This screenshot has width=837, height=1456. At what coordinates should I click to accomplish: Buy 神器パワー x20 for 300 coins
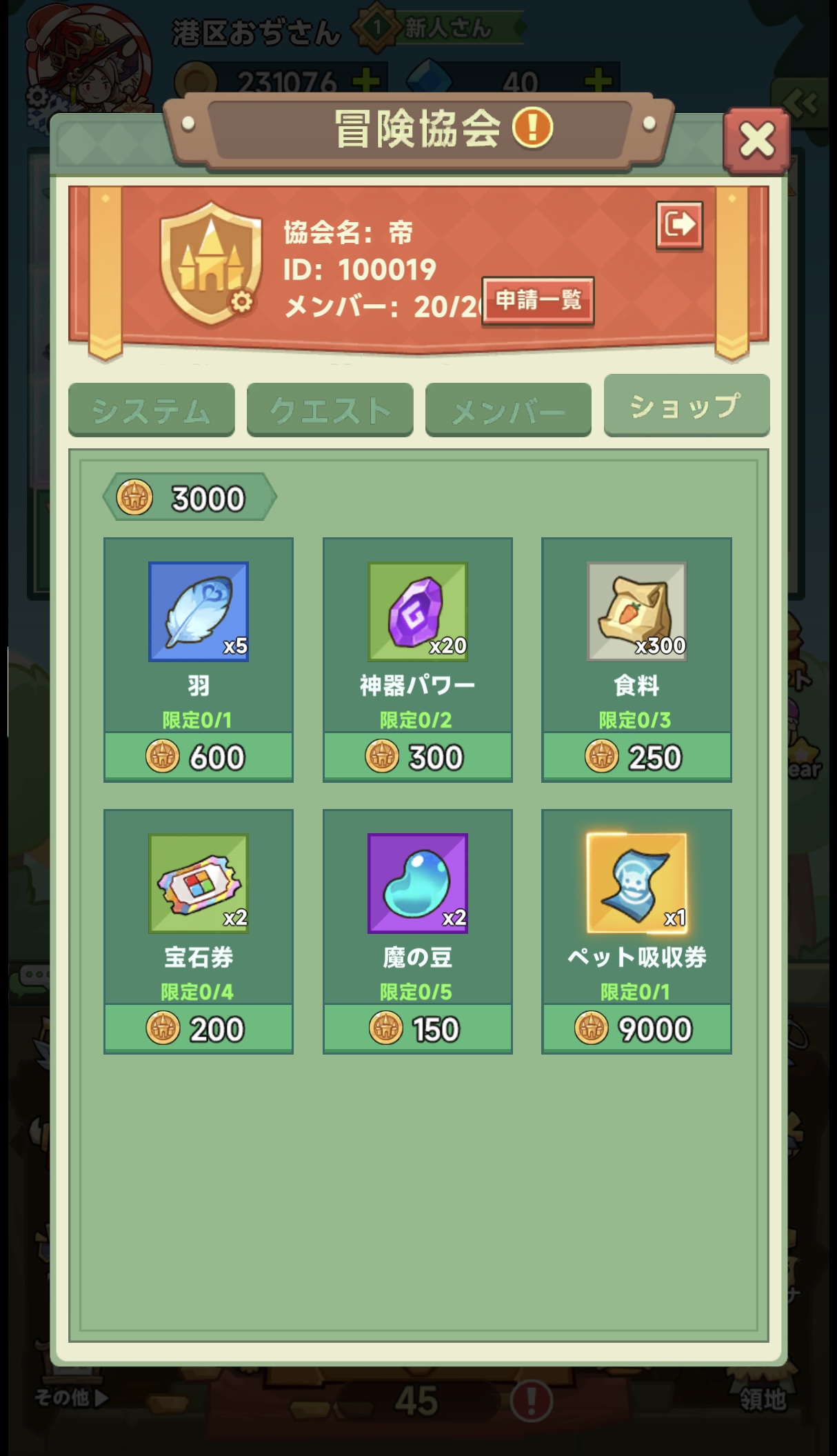417,756
